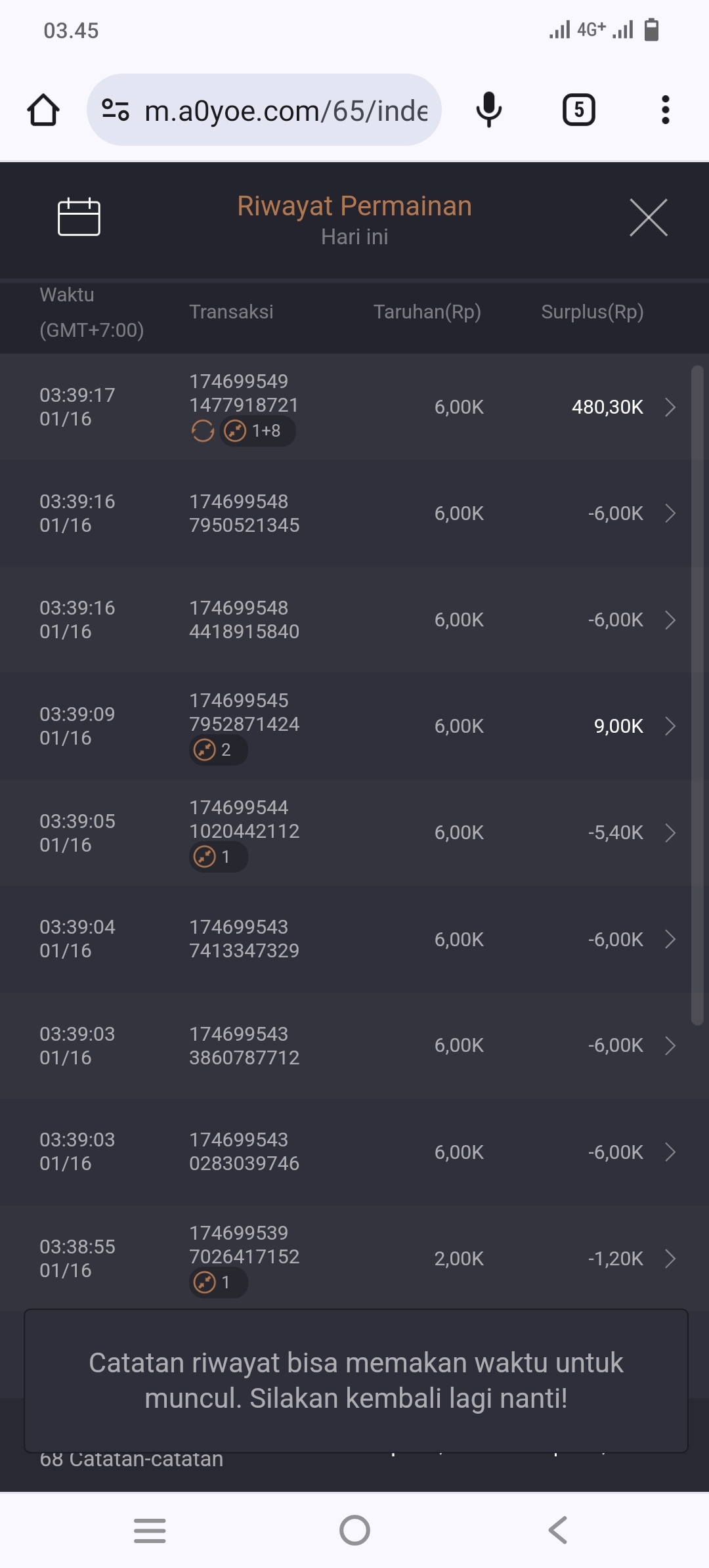
Task: View the -5,40K surplus transaction
Action: [670, 833]
